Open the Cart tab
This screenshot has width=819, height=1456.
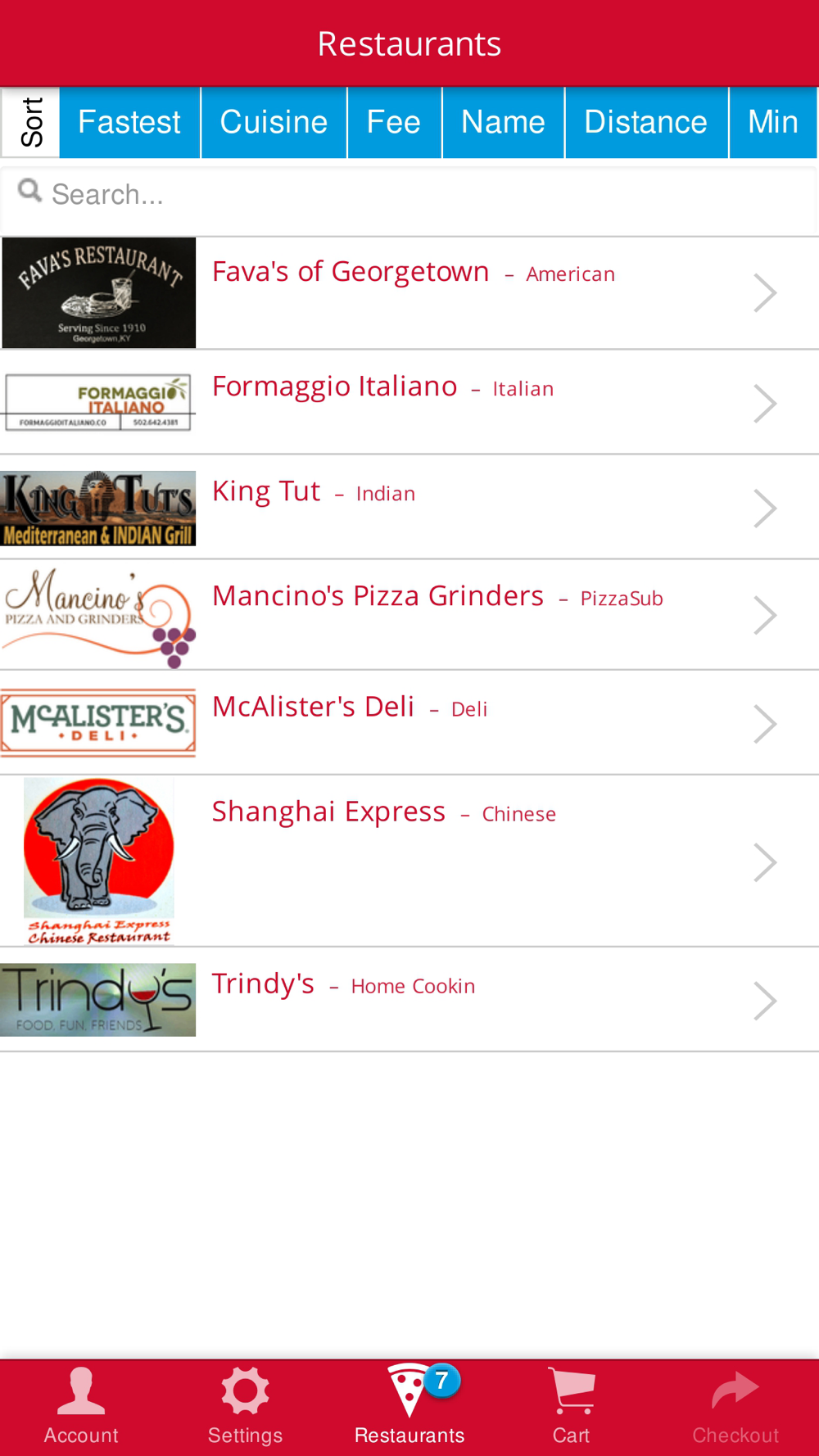tap(572, 1407)
